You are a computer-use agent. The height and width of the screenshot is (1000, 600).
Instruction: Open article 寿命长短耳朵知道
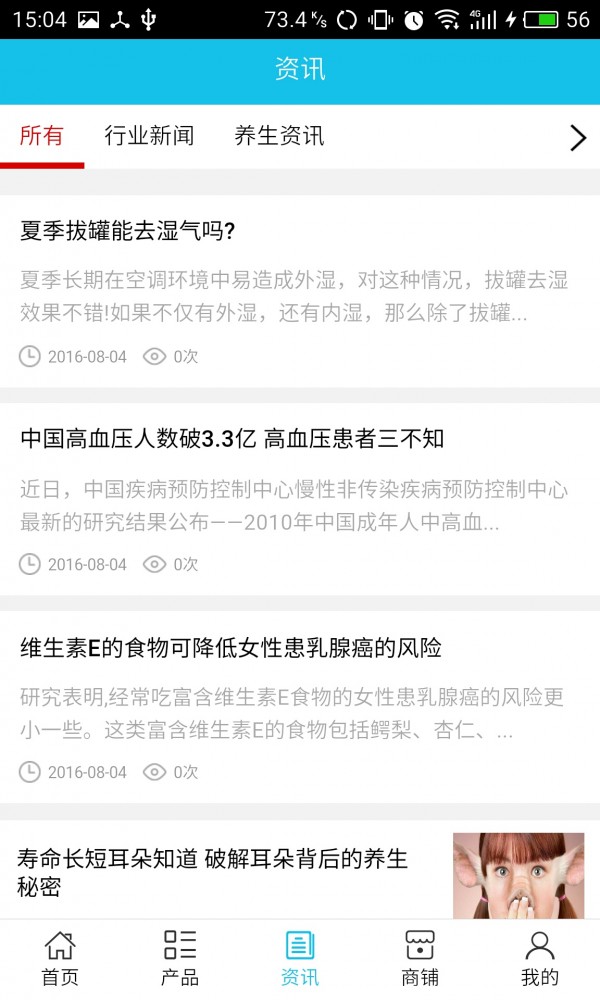300,870
